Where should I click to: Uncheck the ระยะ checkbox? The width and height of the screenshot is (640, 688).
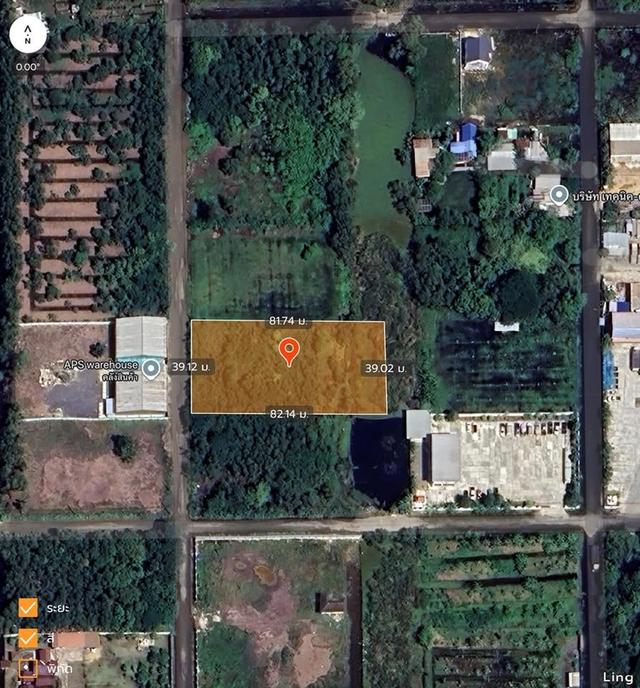(28, 607)
